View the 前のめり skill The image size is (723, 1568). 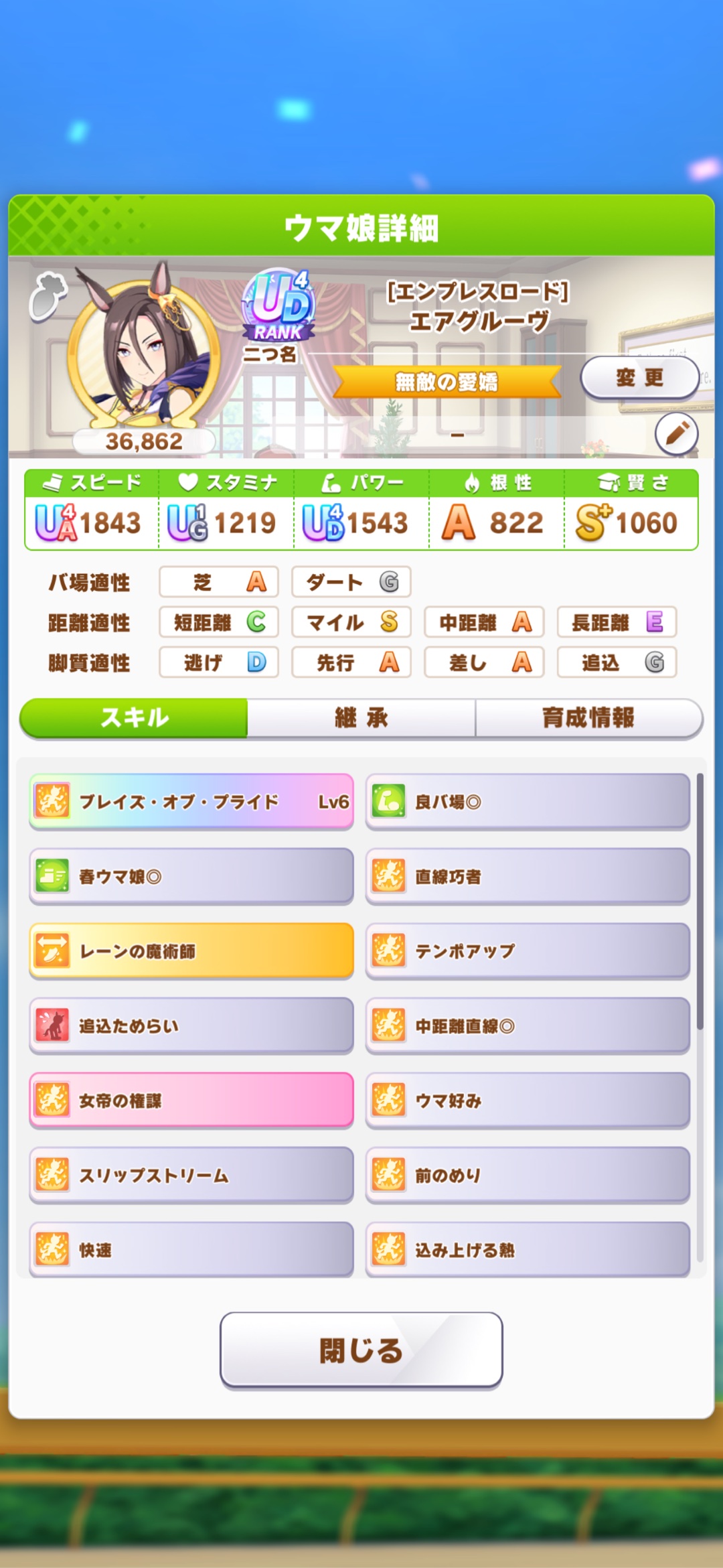527,1175
